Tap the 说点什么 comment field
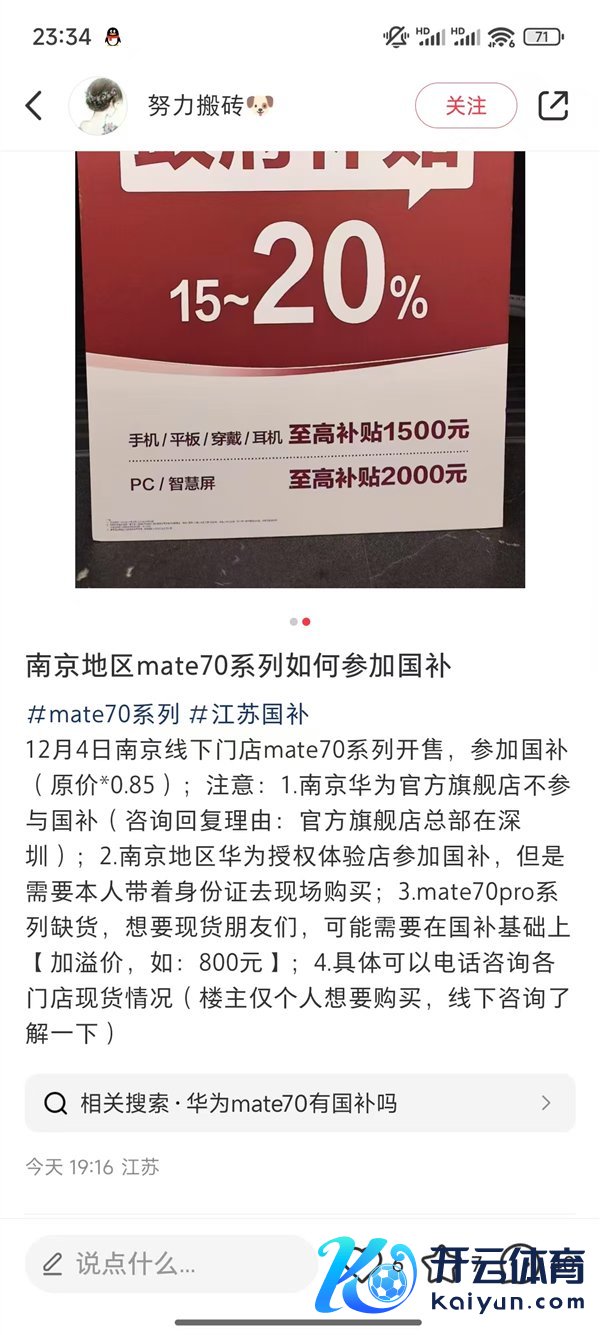 click(x=170, y=1264)
